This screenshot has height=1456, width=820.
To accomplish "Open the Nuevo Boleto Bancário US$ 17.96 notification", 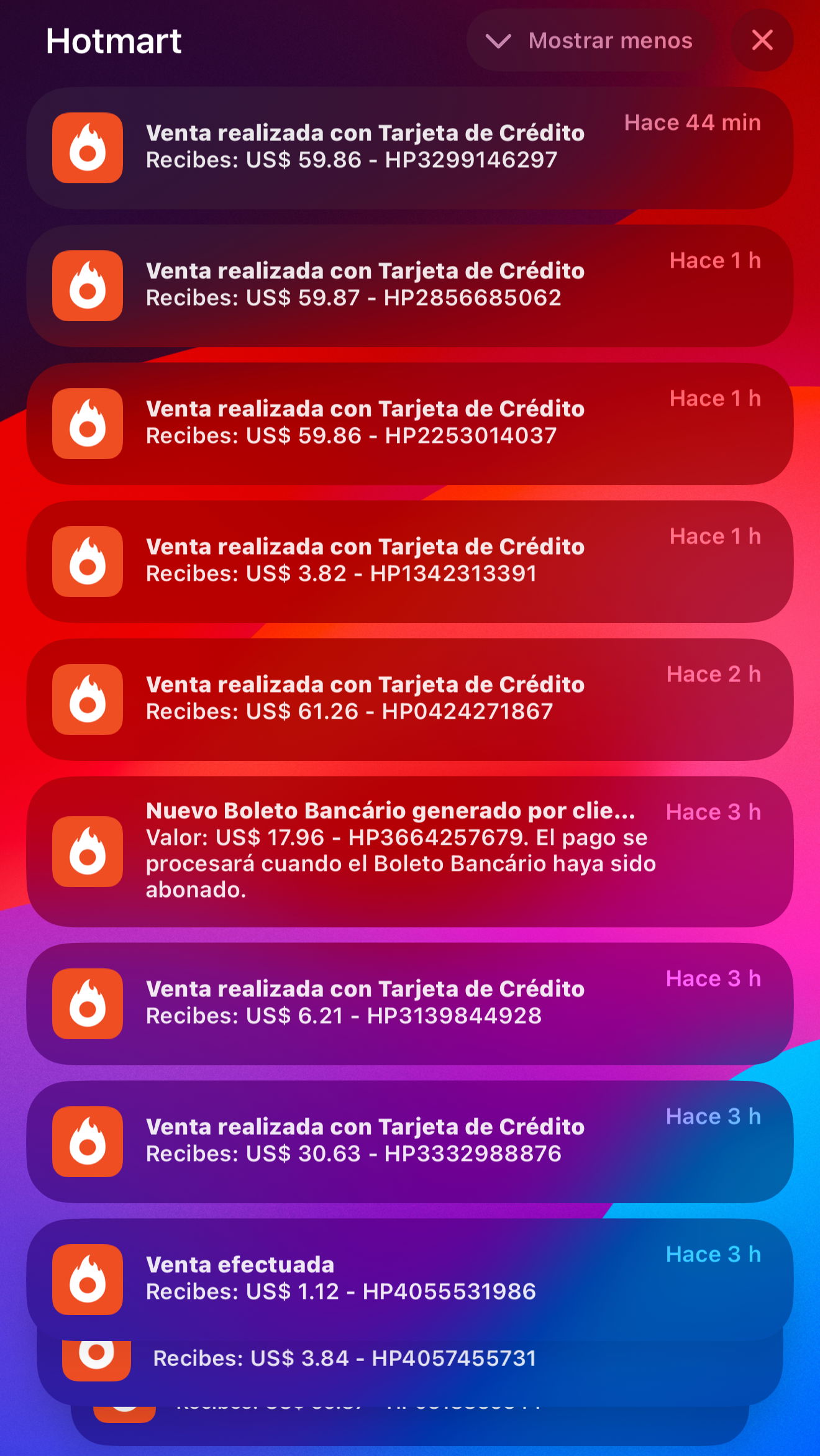I will coord(410,851).
